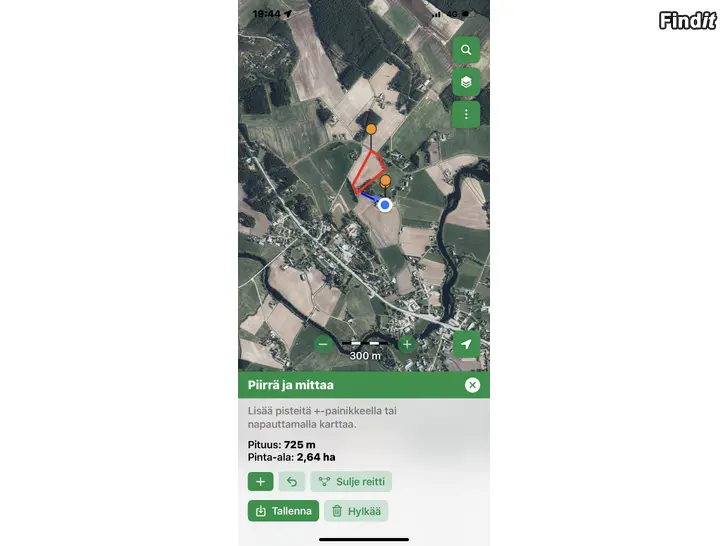Discard the drawing with Hylkää
728x546 pixels.
point(356,511)
